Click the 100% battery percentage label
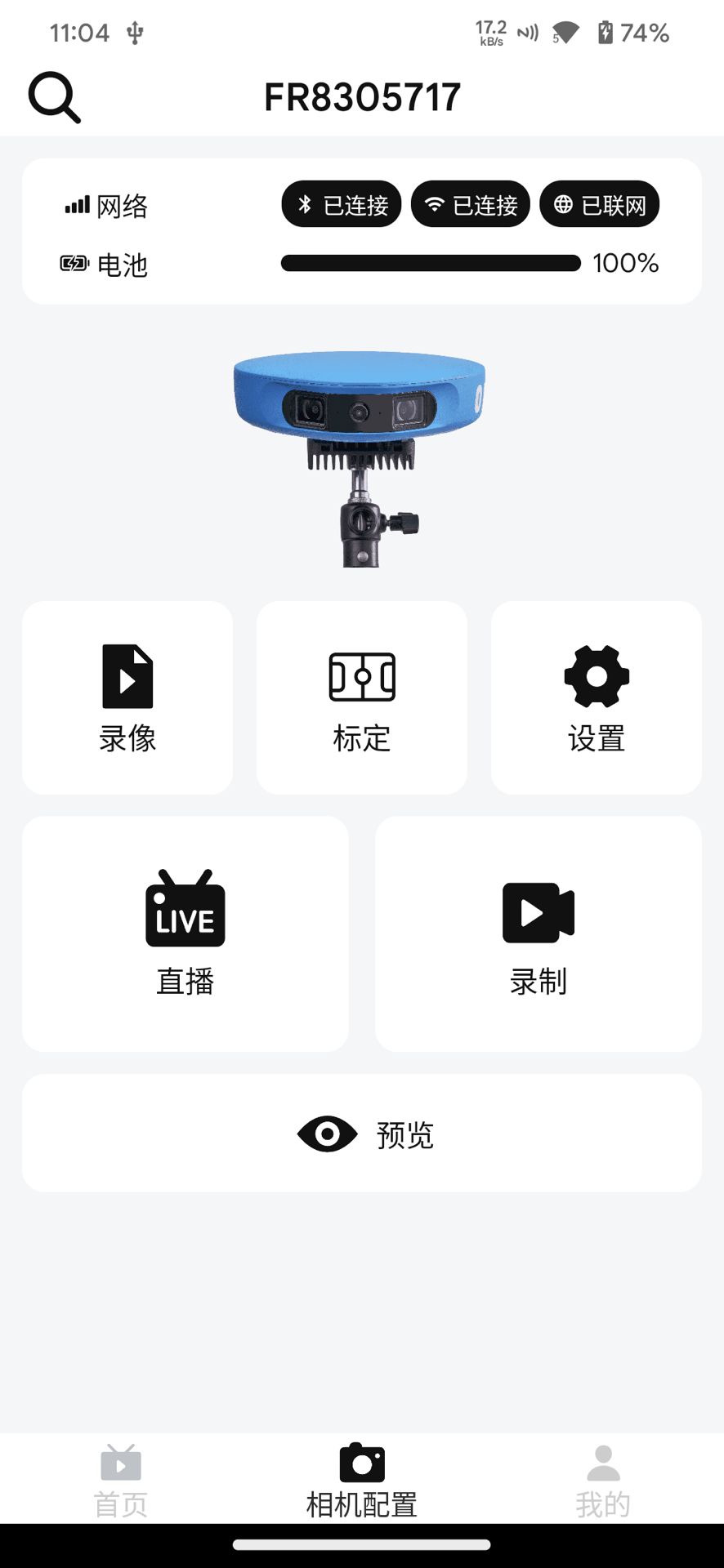Screen dimensions: 724x1568 [625, 263]
